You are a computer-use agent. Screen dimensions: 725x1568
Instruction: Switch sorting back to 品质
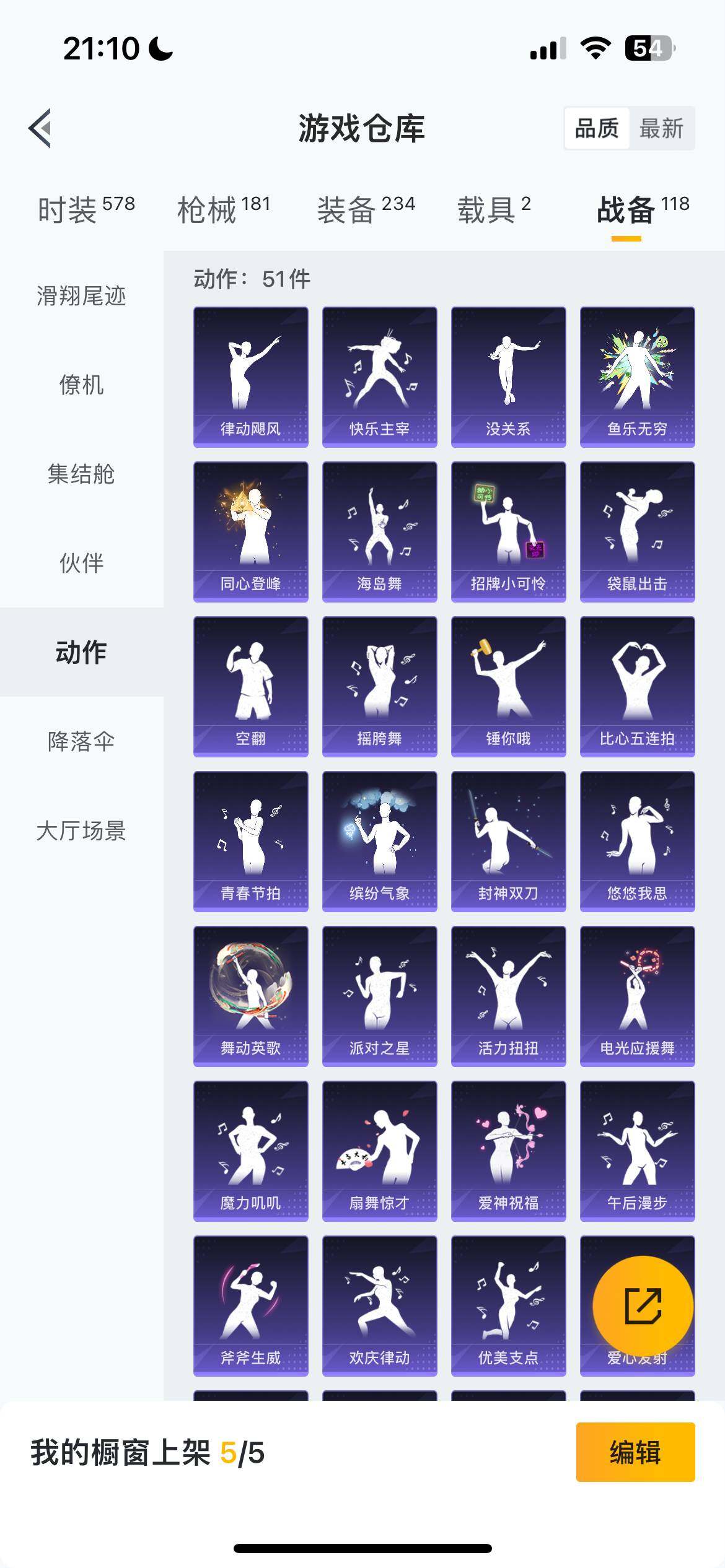(x=595, y=128)
